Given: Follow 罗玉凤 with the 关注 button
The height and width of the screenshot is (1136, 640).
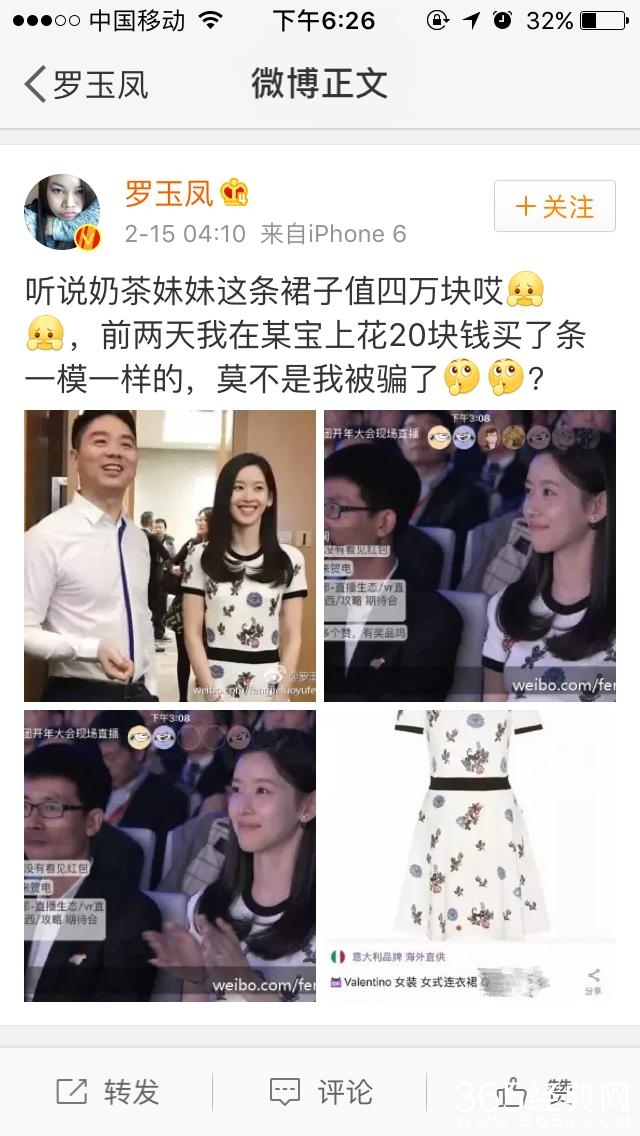Looking at the screenshot, I should (553, 207).
